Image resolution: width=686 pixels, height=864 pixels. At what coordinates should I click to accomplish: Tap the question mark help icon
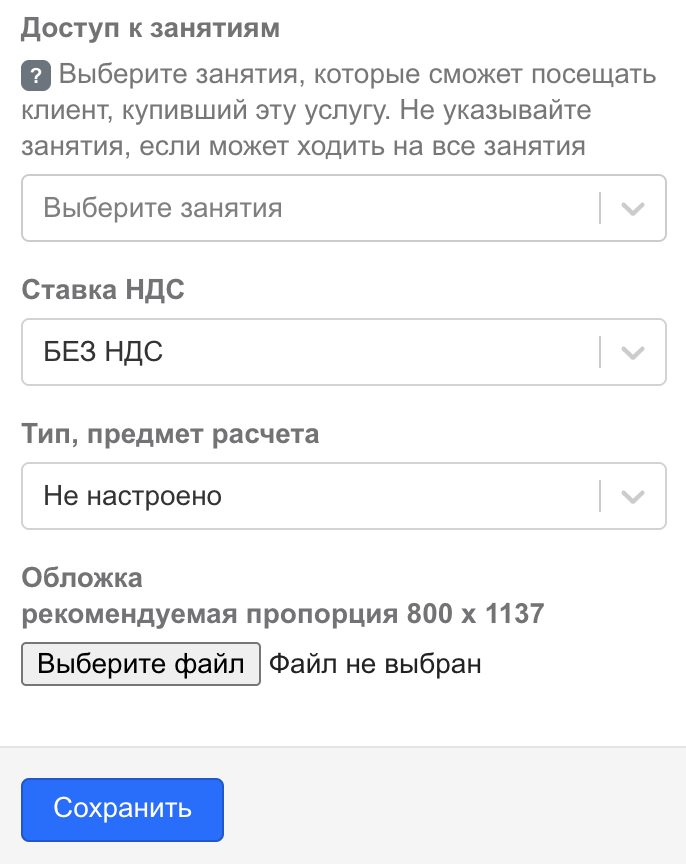[35, 74]
